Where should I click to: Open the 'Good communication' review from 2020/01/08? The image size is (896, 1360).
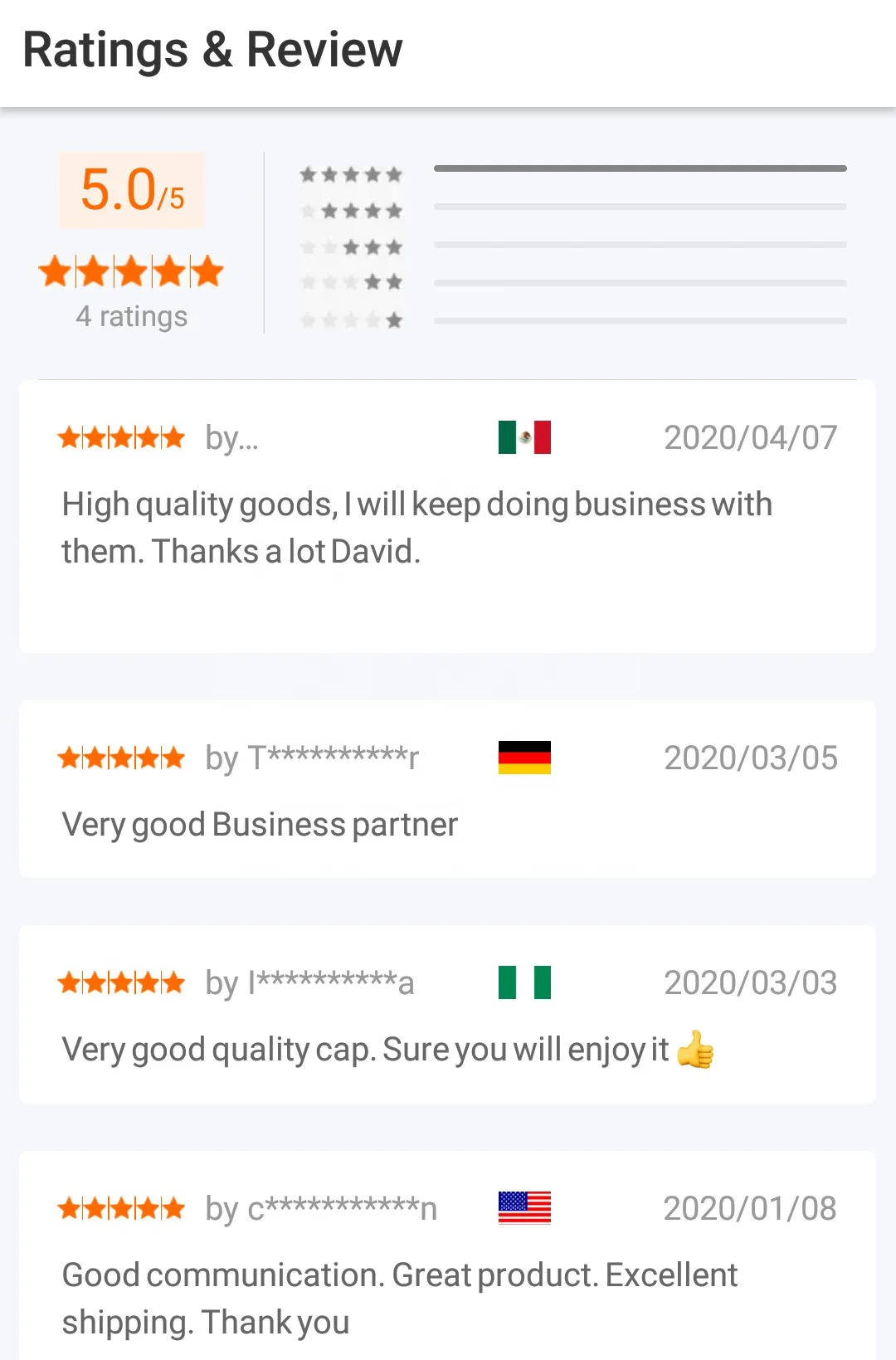(x=447, y=1255)
